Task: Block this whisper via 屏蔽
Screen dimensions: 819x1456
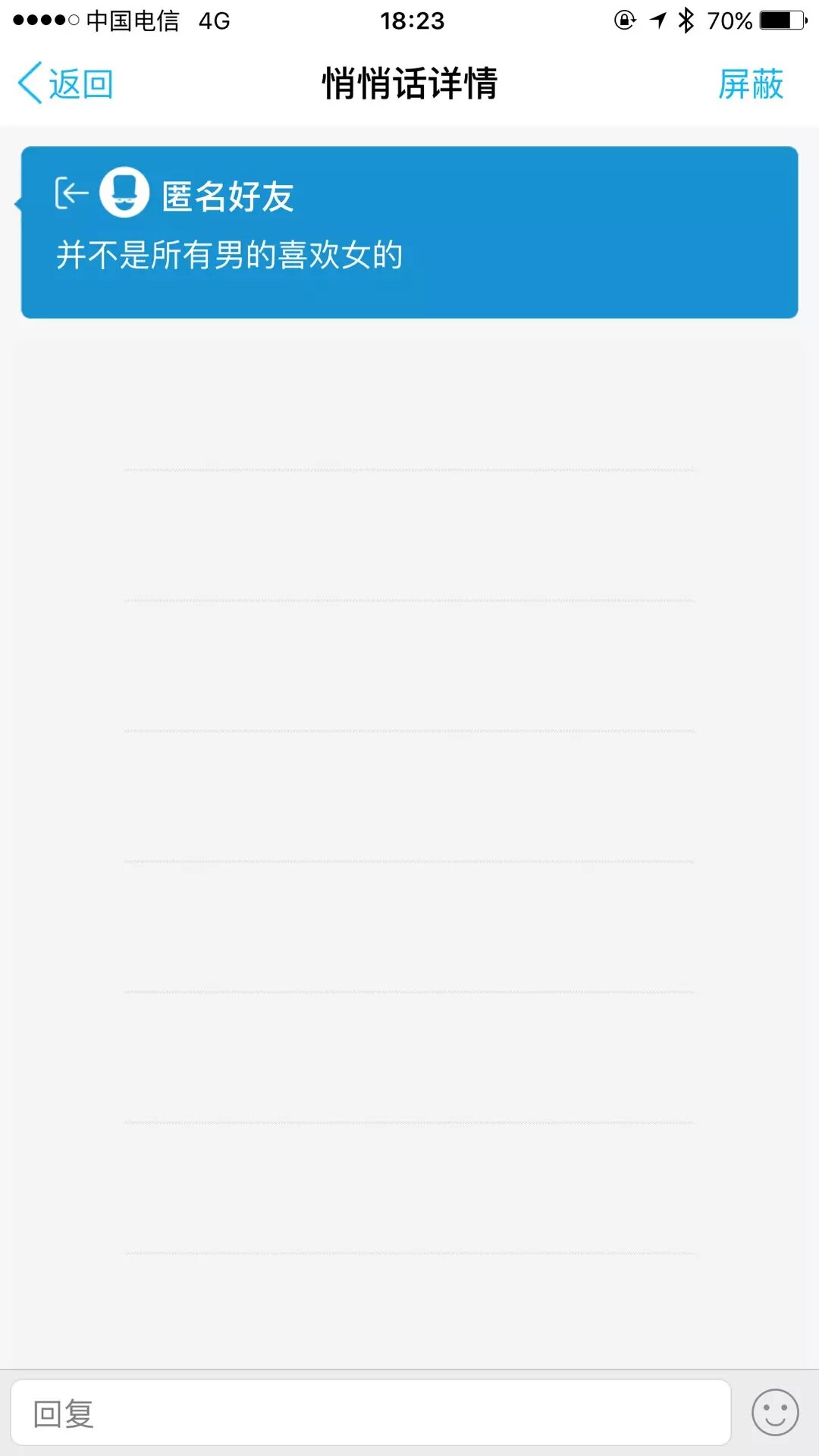Action: click(x=750, y=83)
